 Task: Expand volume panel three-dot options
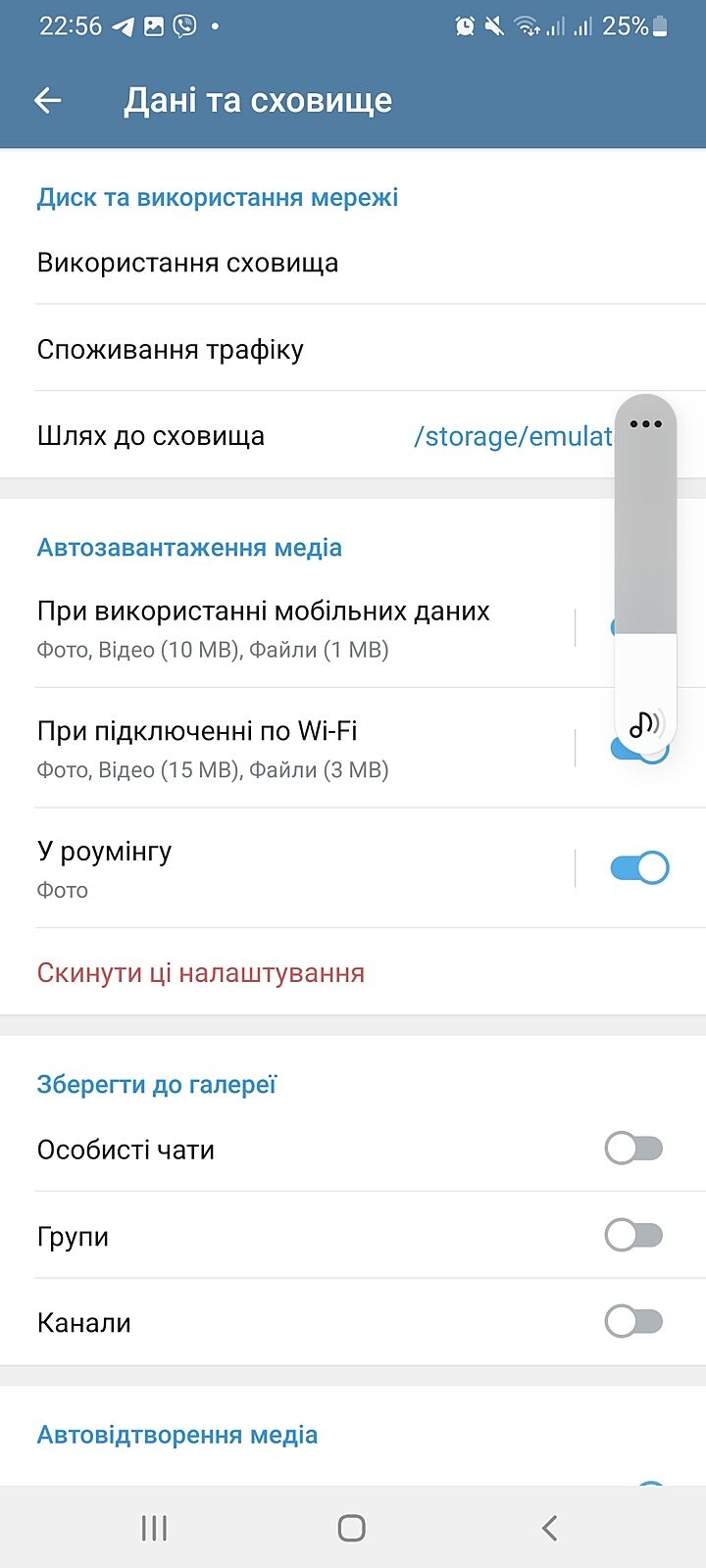click(x=646, y=424)
